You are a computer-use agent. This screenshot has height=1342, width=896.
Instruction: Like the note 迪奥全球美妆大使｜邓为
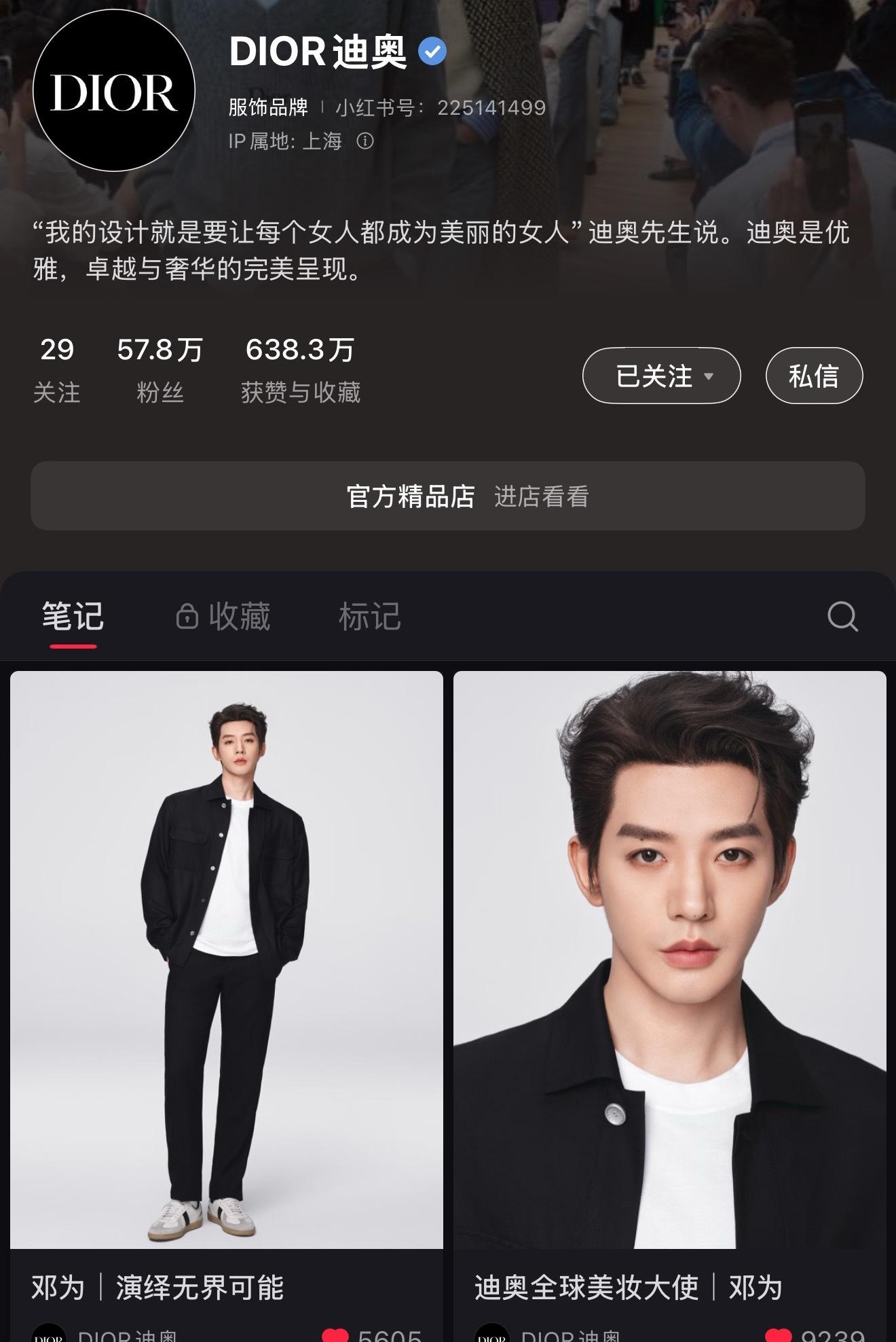778,1334
